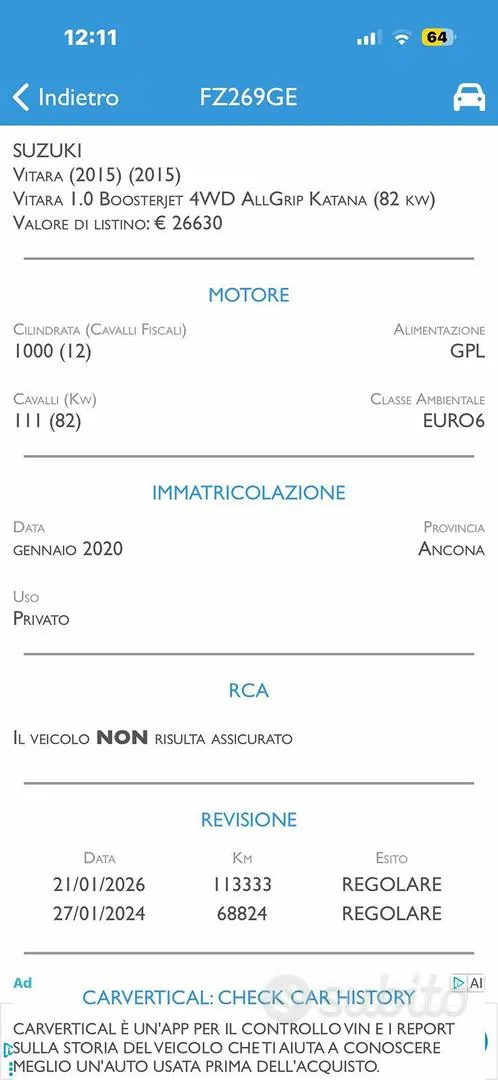Go back with the Indietro button
This screenshot has height=1080, width=498.
click(x=65, y=97)
